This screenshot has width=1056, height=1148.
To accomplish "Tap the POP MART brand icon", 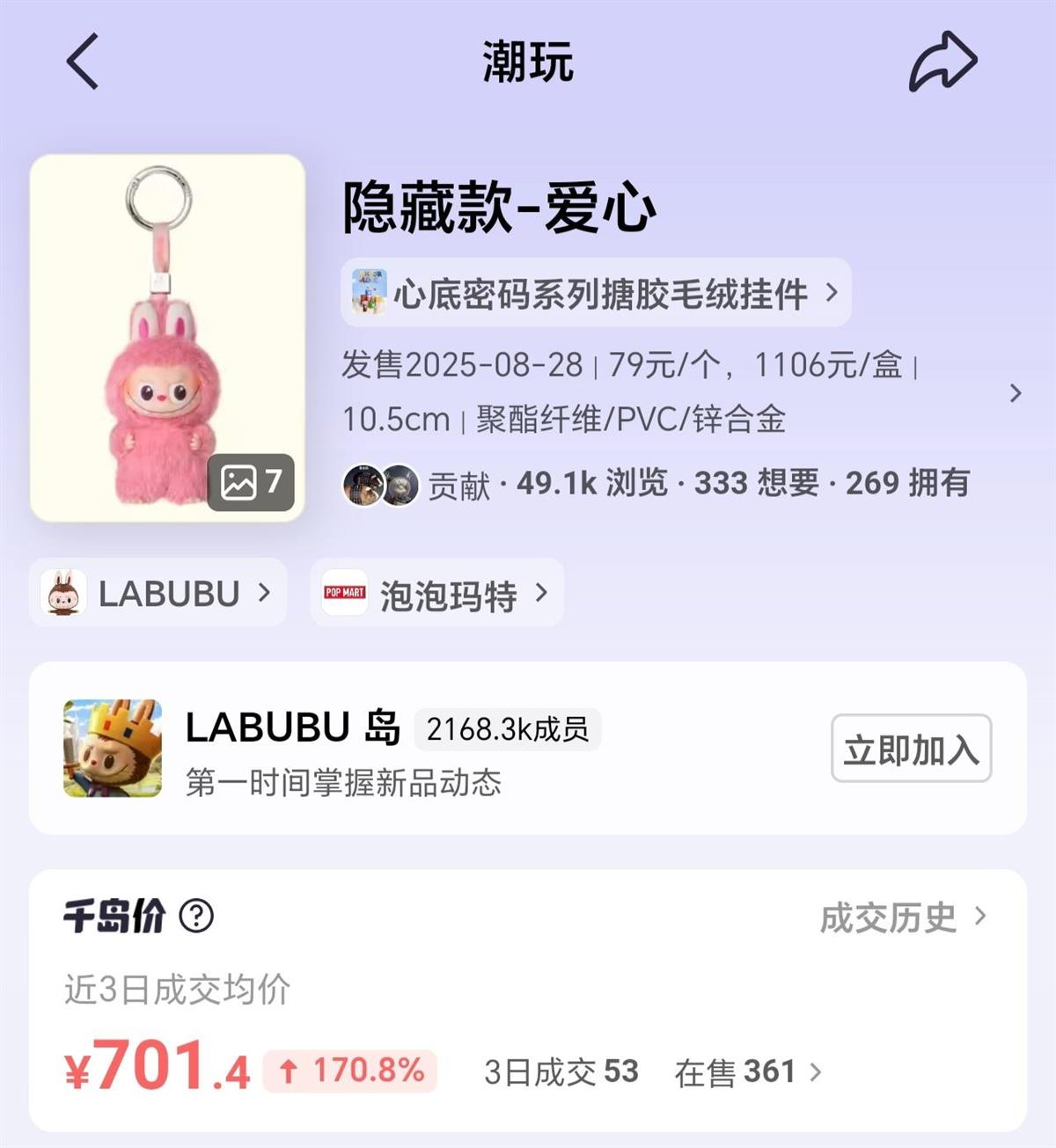I will click(x=342, y=593).
